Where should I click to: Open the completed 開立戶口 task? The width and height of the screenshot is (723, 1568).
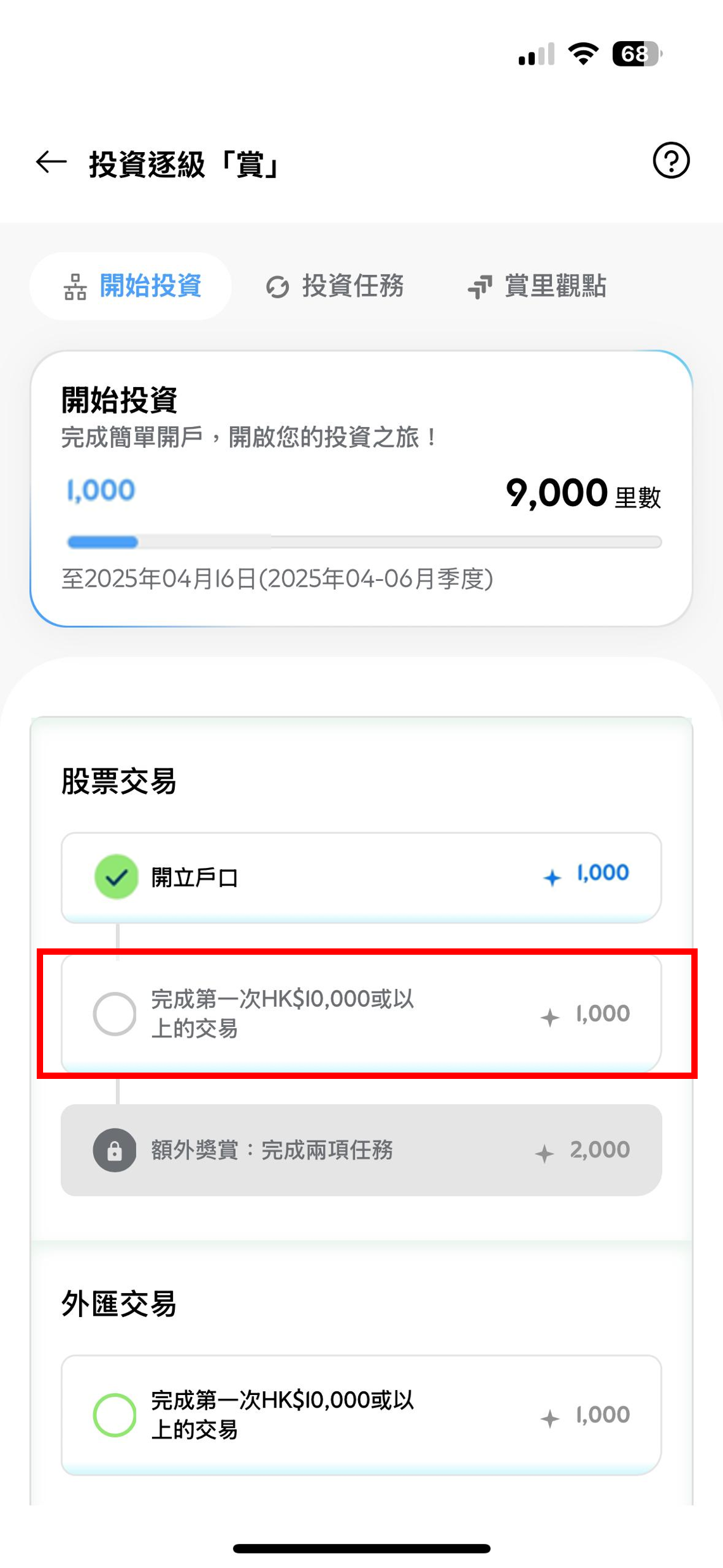pos(361,877)
